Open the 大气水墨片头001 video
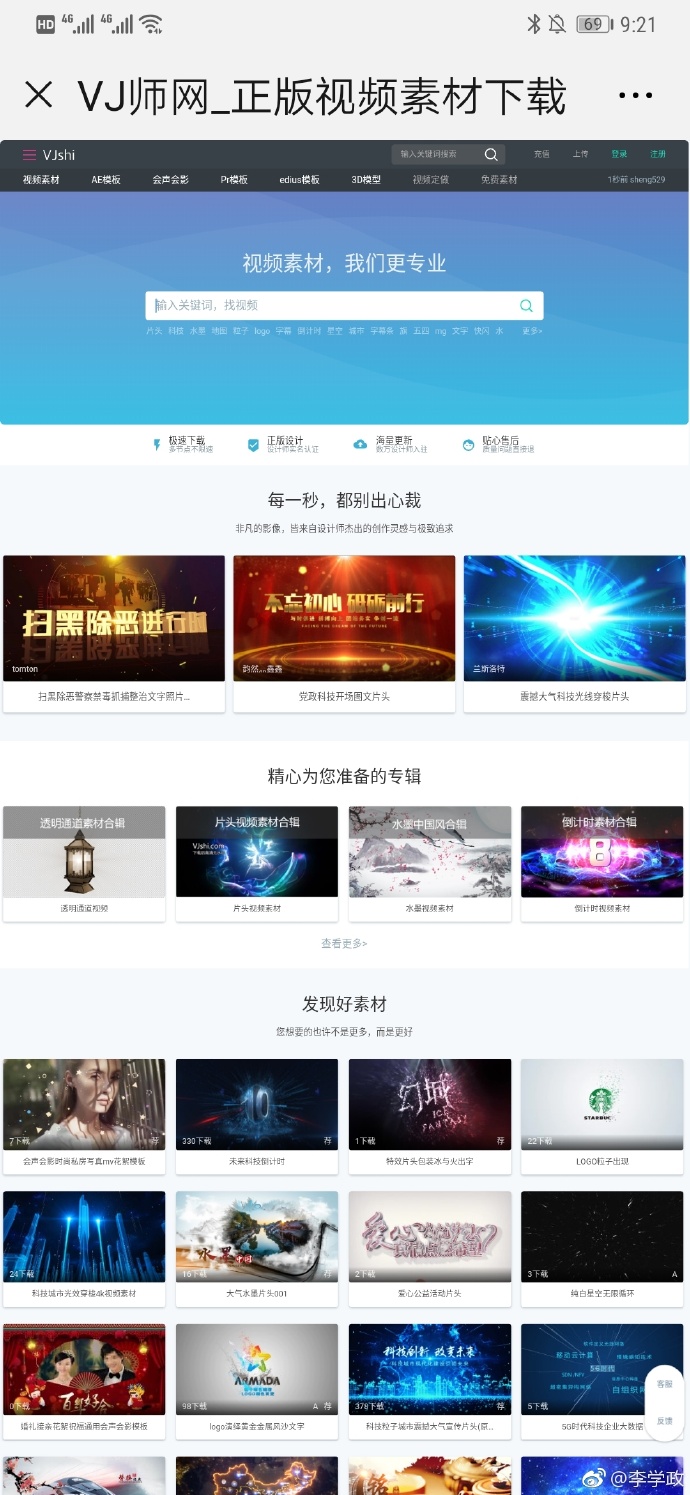 [257, 1236]
